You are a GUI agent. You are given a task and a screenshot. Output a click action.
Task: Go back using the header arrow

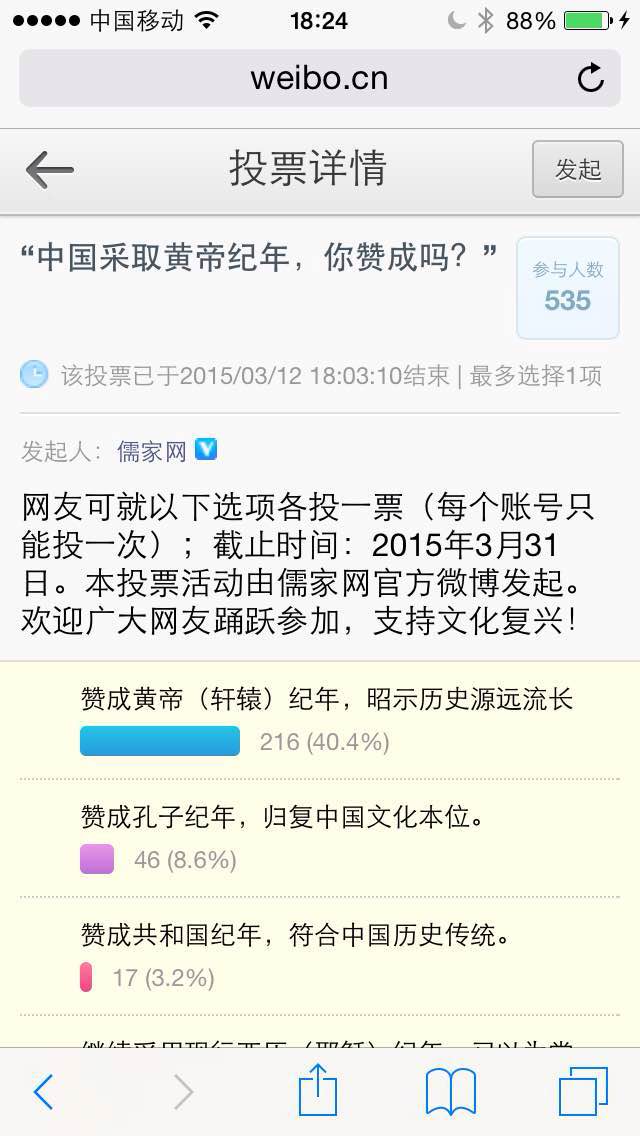(x=50, y=169)
